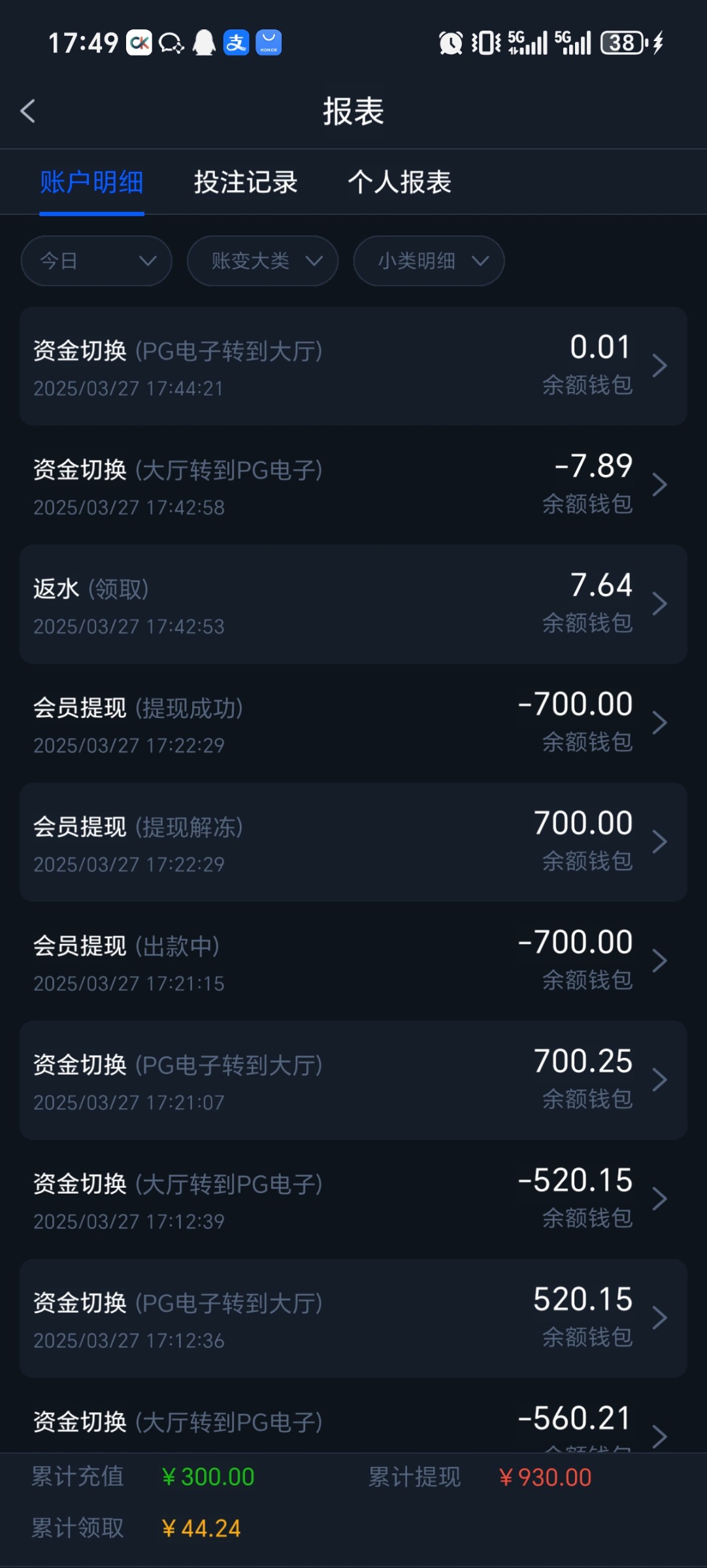Viewport: 707px width, 1568px height.
Task: Open the -560.21 大厅转到PG电子 record
Action: coord(354,1416)
